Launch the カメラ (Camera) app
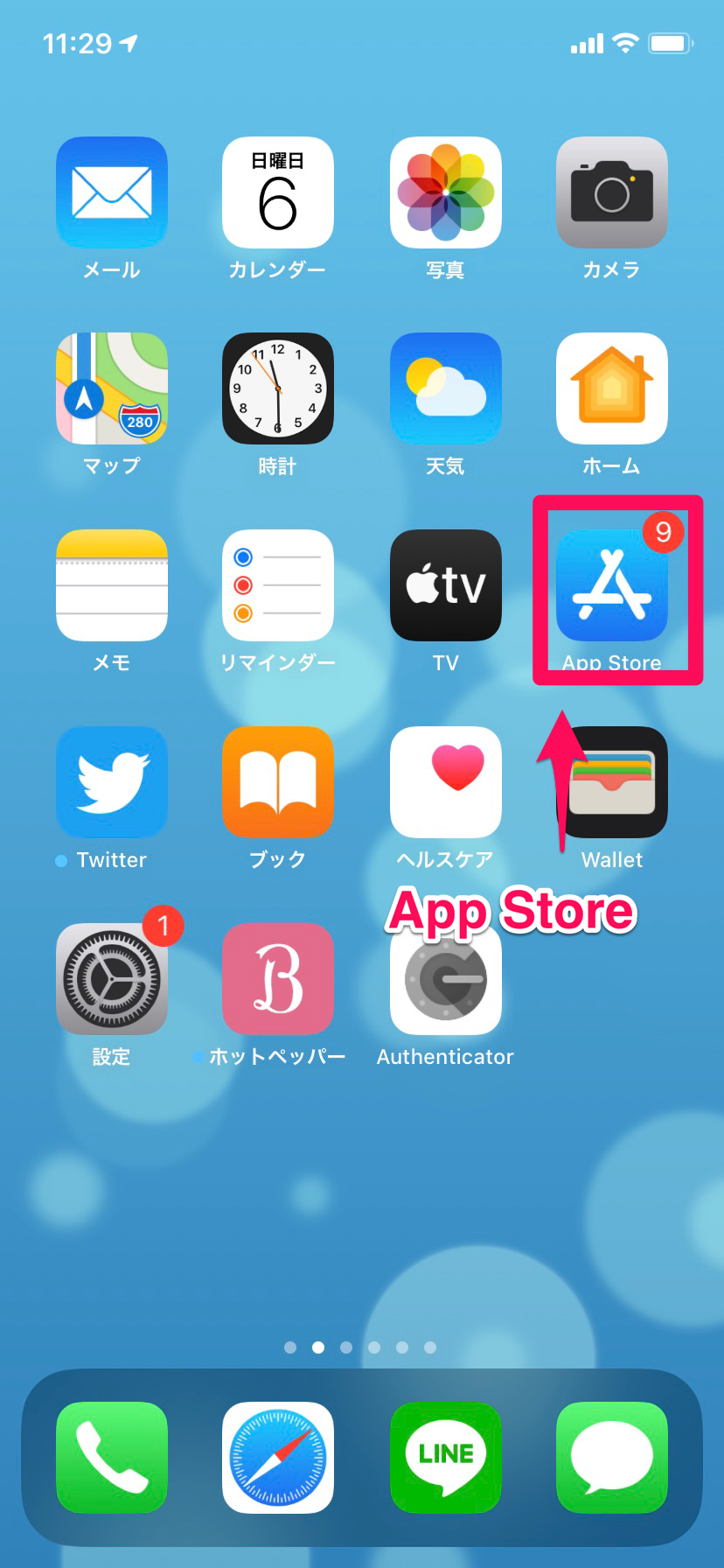 [611, 192]
